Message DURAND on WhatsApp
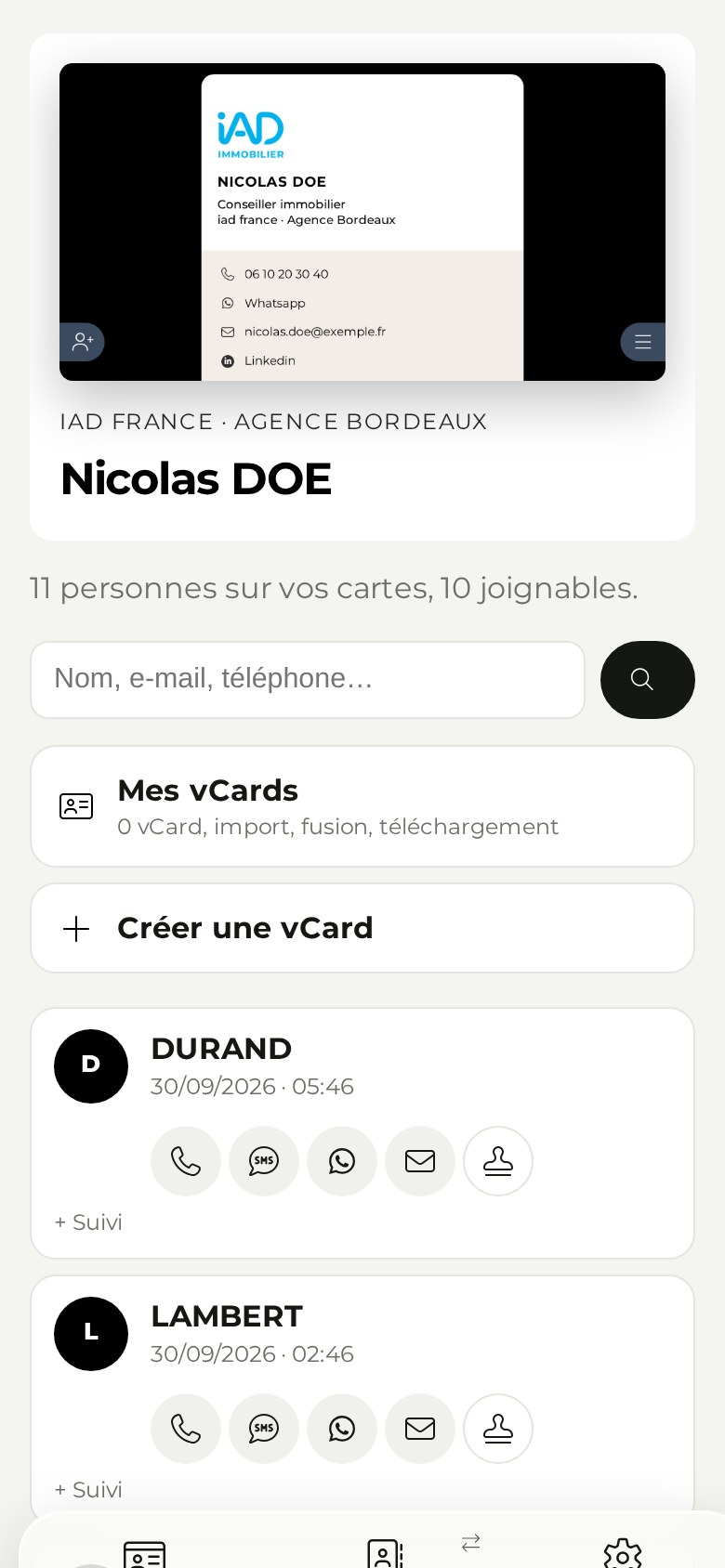725x1568 pixels. coord(342,1161)
